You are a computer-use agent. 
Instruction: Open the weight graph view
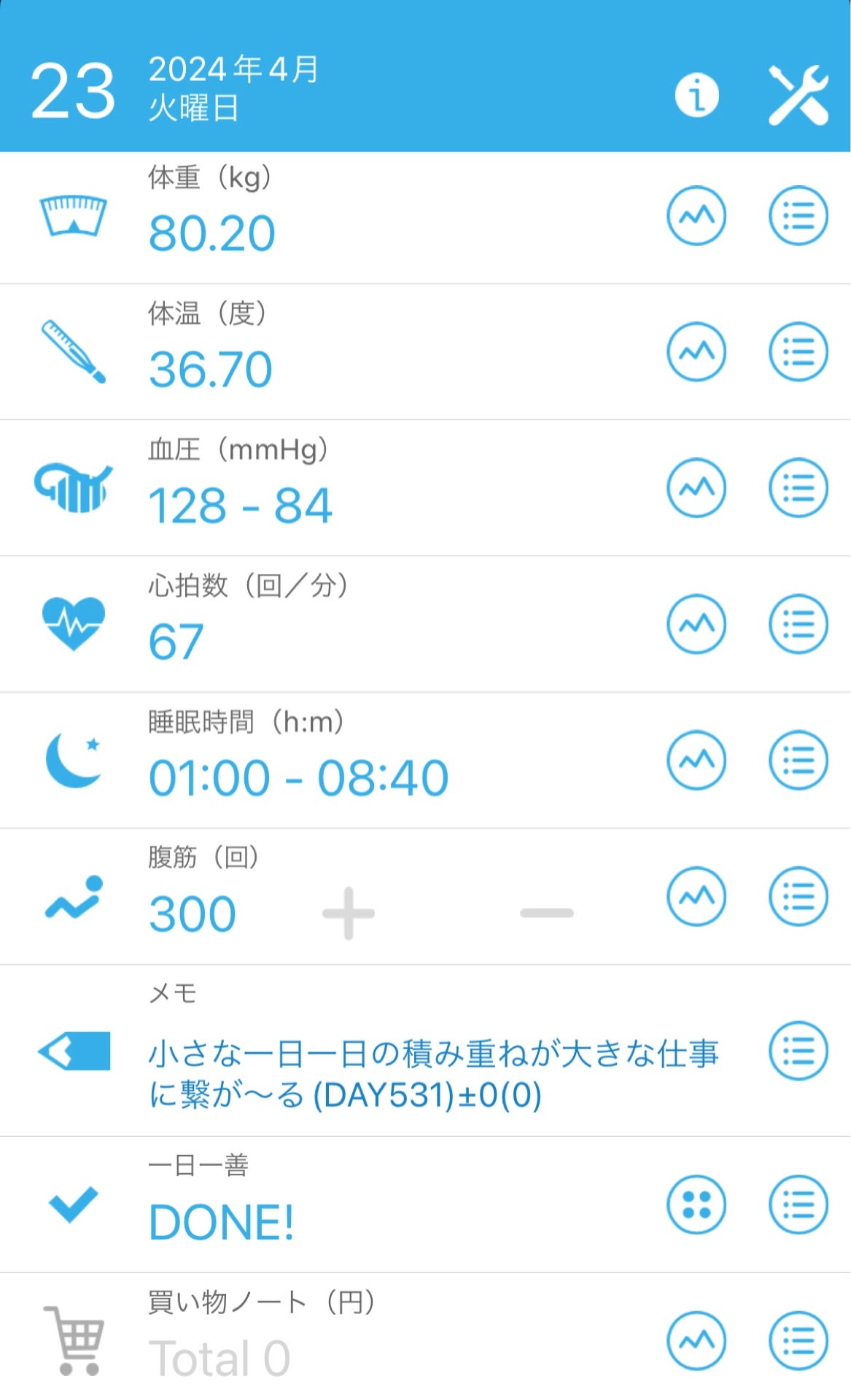(696, 215)
